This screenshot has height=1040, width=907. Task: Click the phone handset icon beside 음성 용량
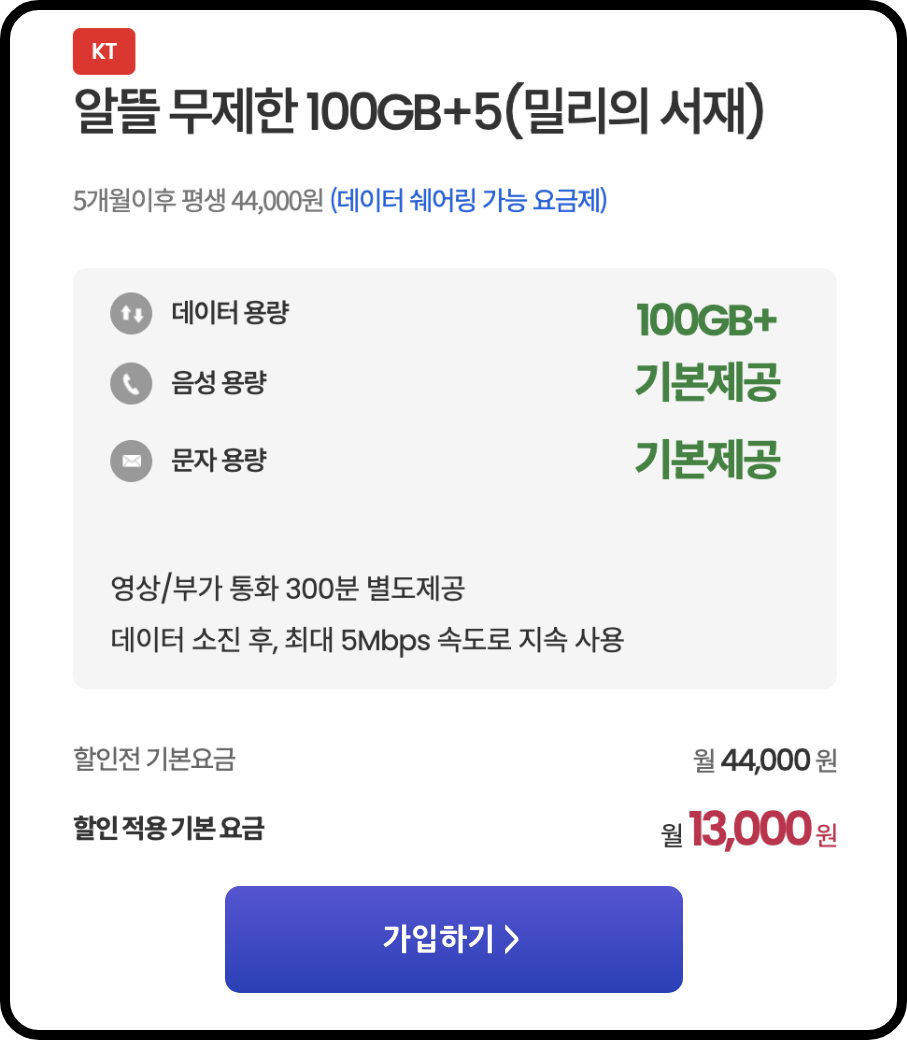[131, 384]
